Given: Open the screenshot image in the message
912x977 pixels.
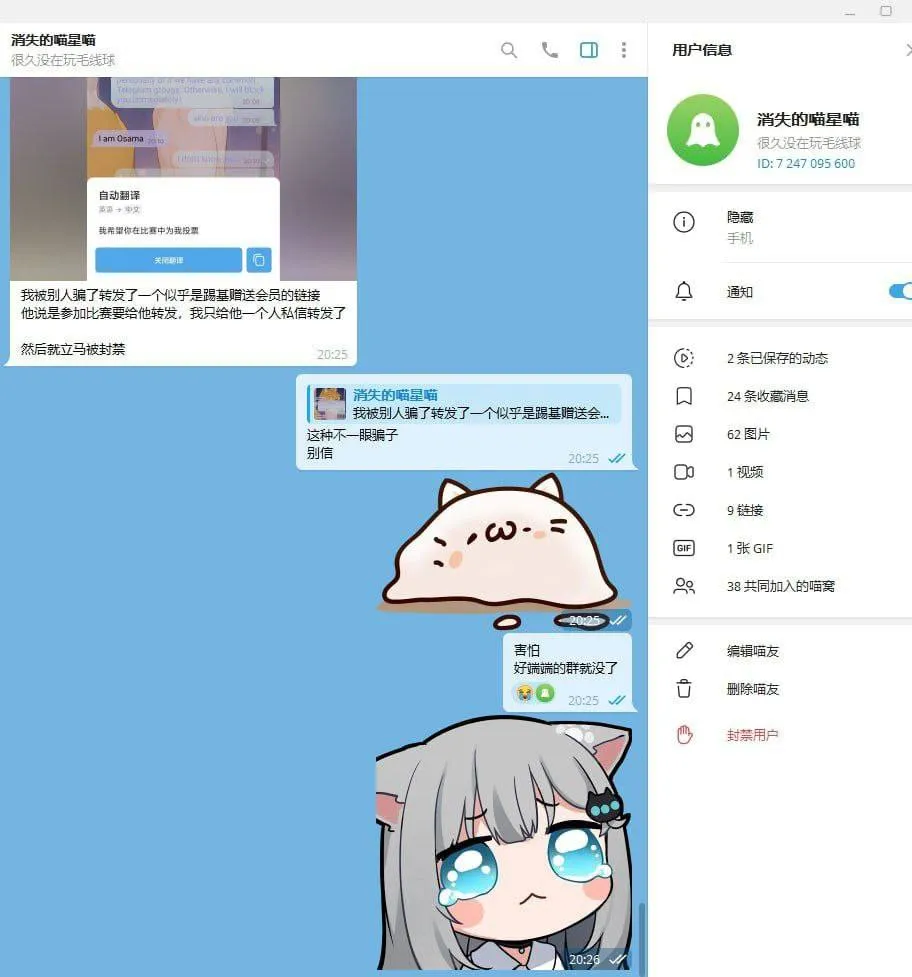Looking at the screenshot, I should coord(183,178).
